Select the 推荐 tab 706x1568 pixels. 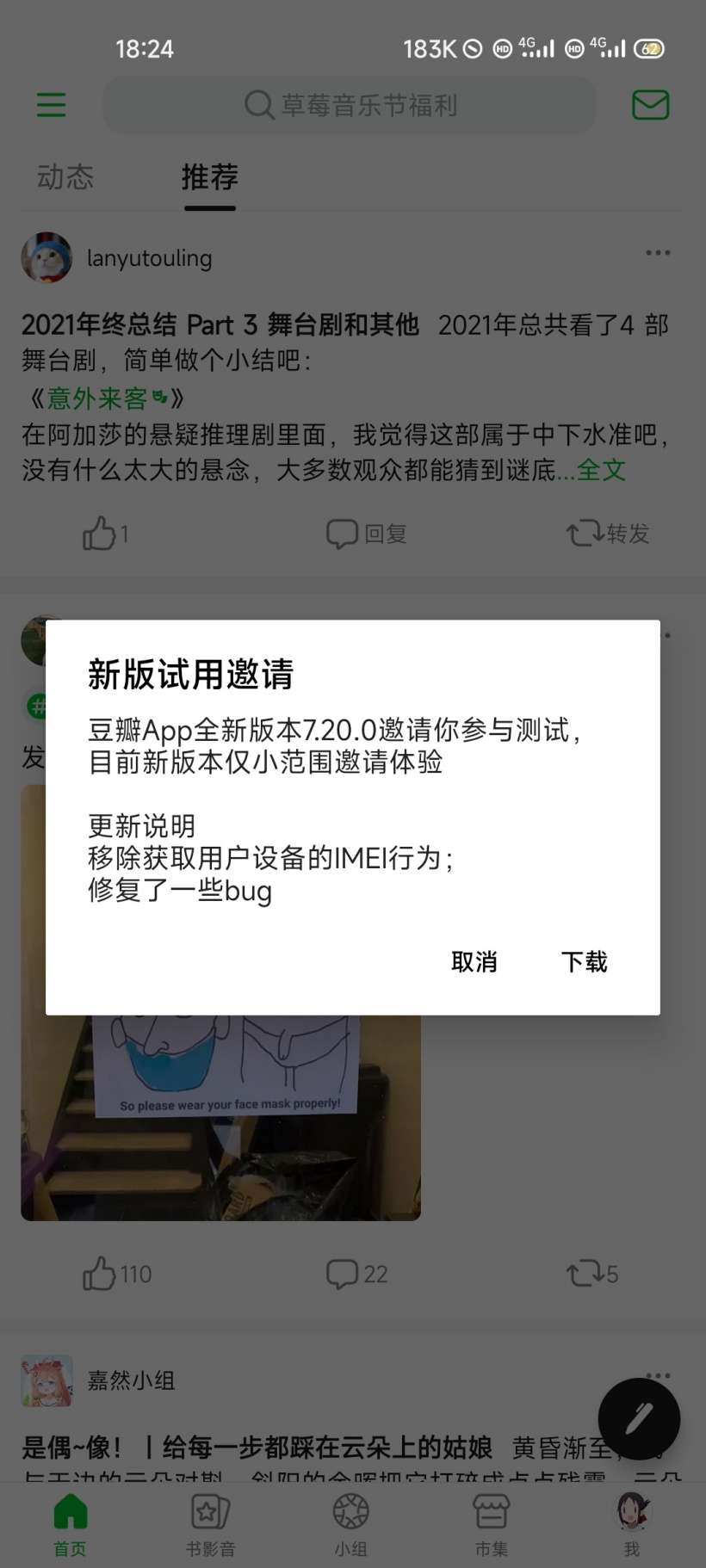click(209, 177)
